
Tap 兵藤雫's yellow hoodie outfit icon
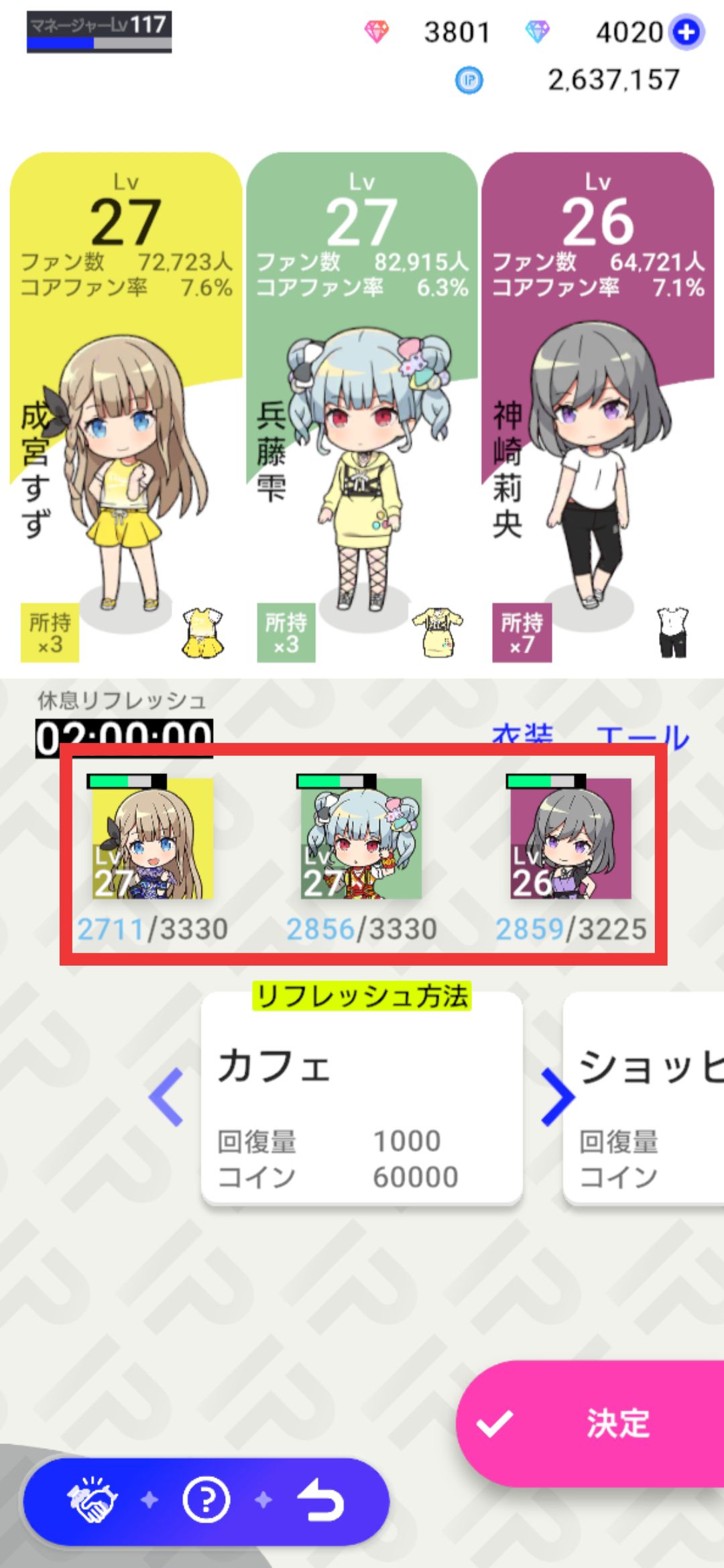[438, 633]
